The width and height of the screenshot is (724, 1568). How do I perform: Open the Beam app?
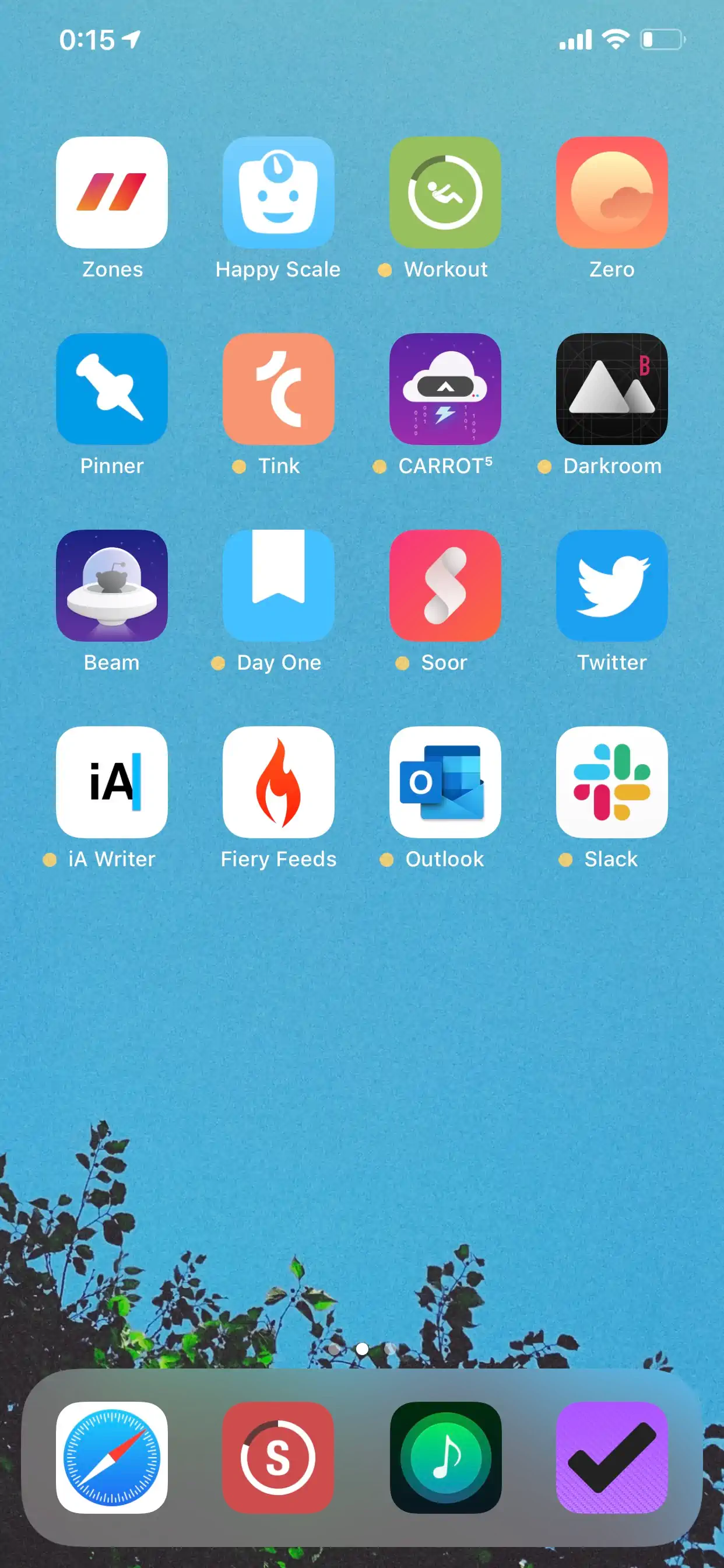coord(112,586)
